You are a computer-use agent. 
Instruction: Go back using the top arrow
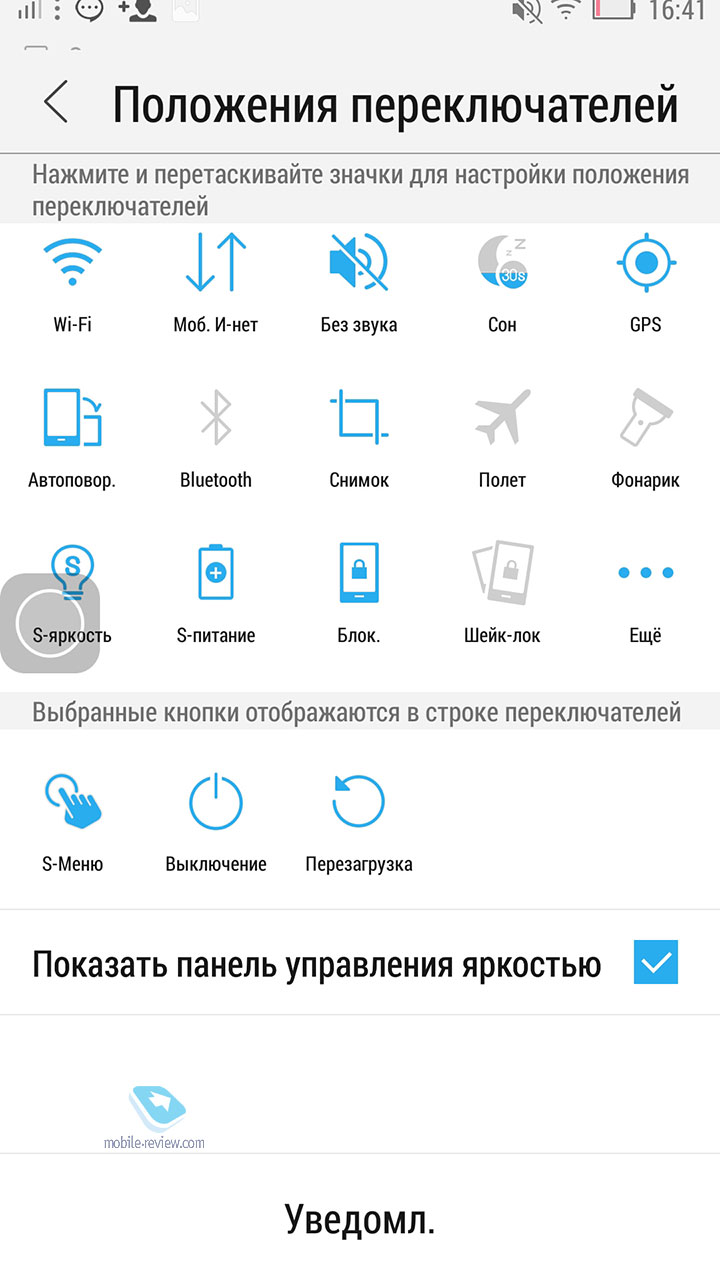tap(56, 103)
